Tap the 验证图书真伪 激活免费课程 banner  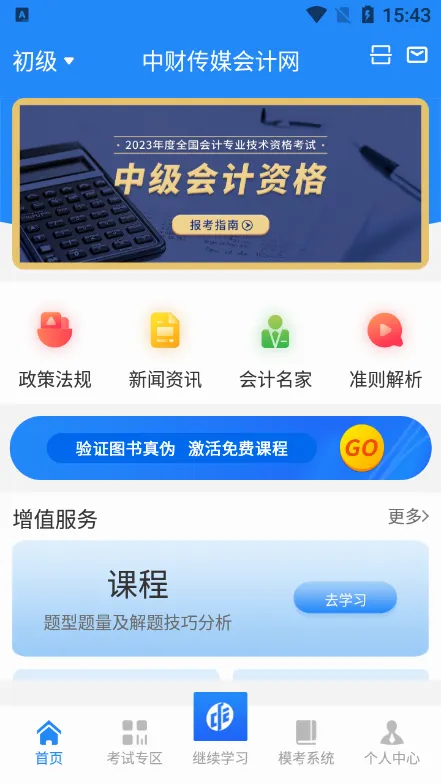tap(220, 448)
